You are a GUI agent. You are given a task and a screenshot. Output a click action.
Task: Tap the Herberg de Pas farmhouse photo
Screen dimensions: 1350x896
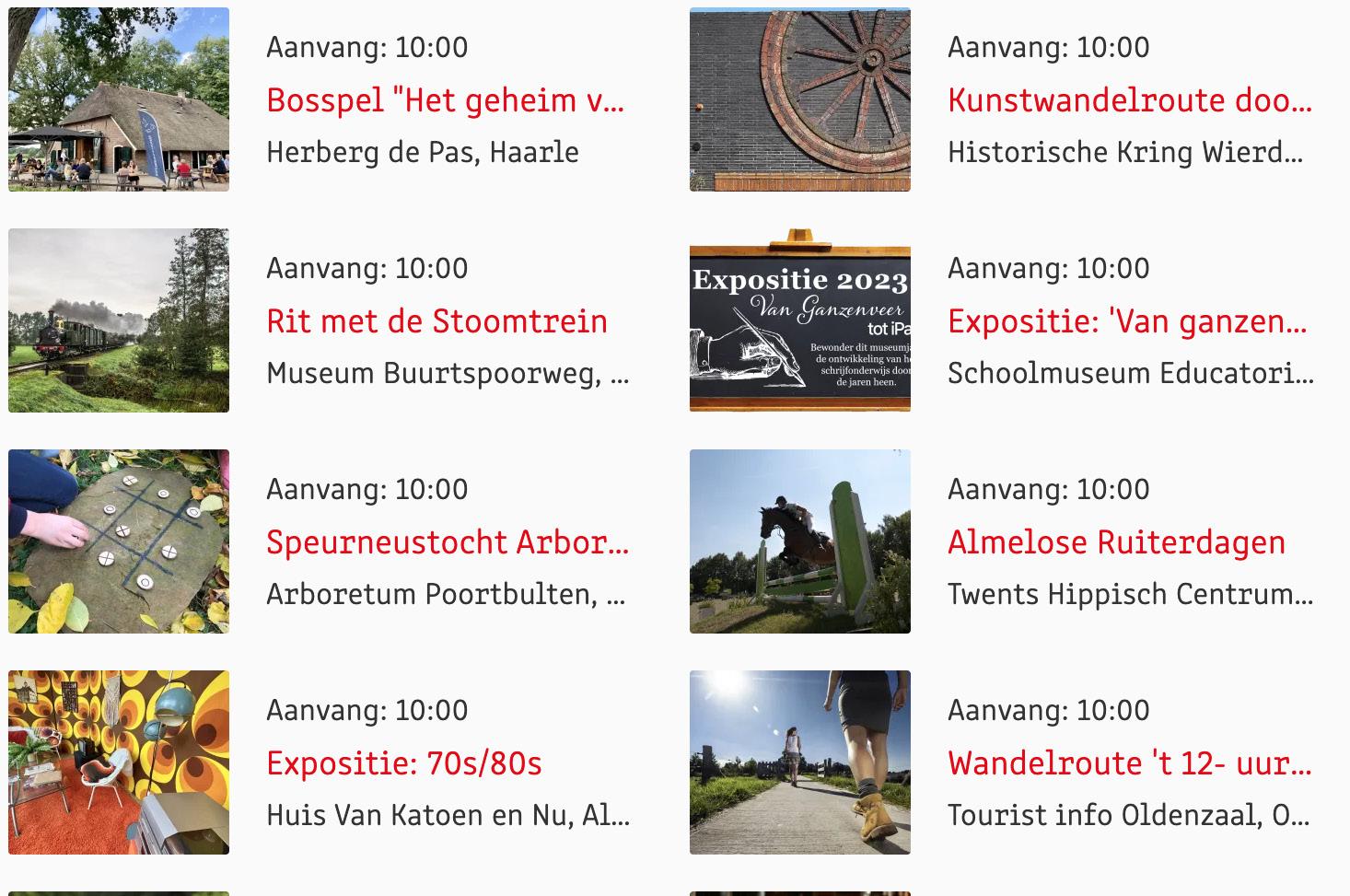tap(119, 99)
